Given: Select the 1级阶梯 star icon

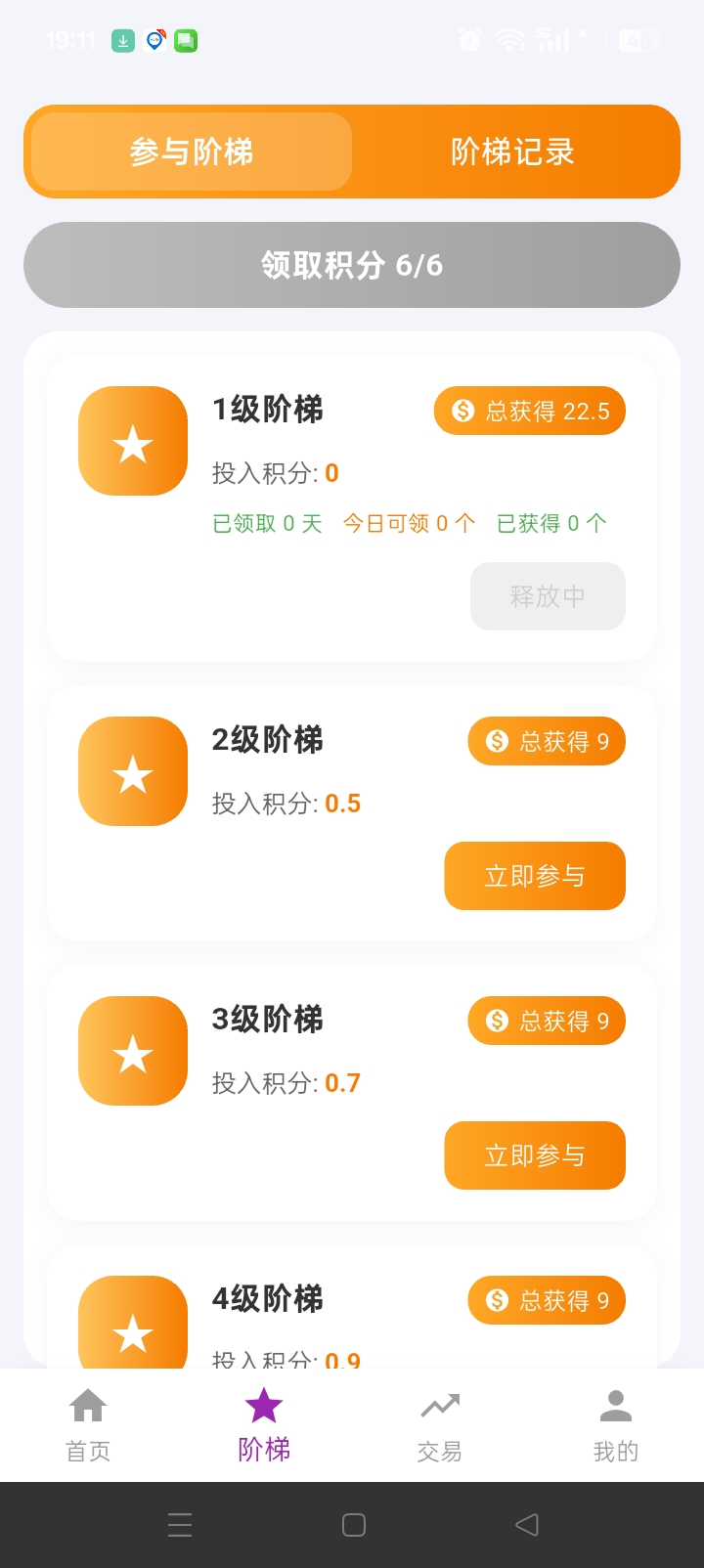Looking at the screenshot, I should pos(132,440).
